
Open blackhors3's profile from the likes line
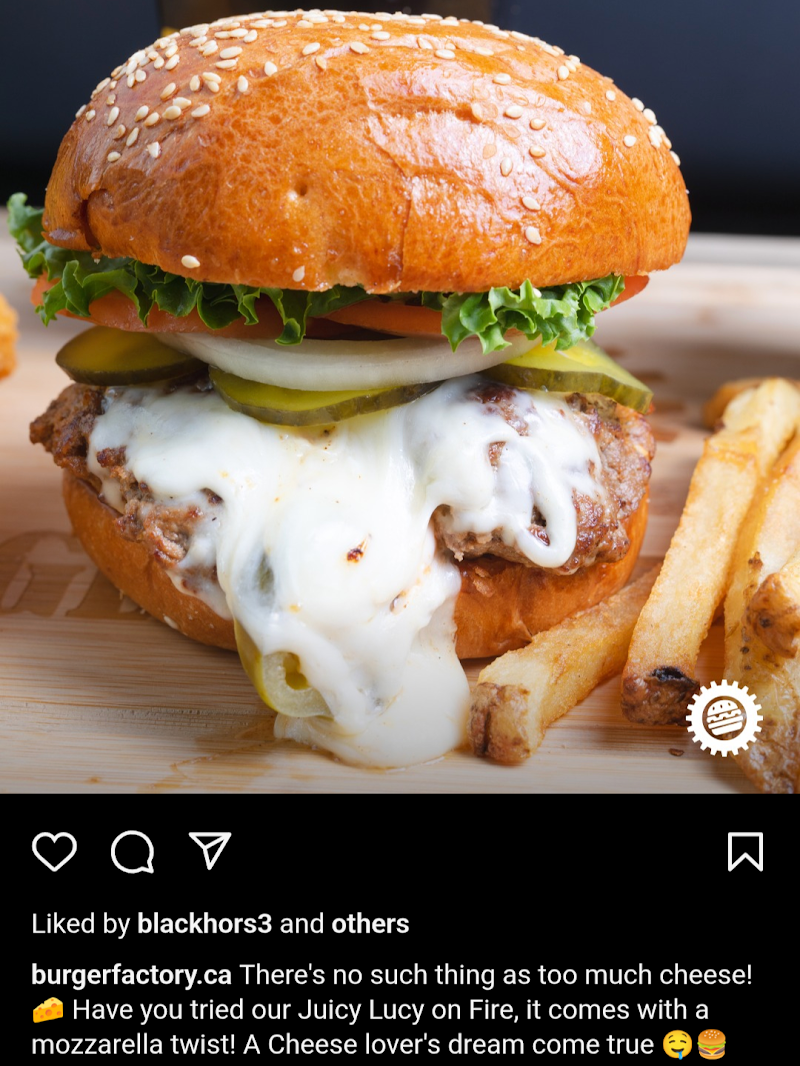point(204,924)
